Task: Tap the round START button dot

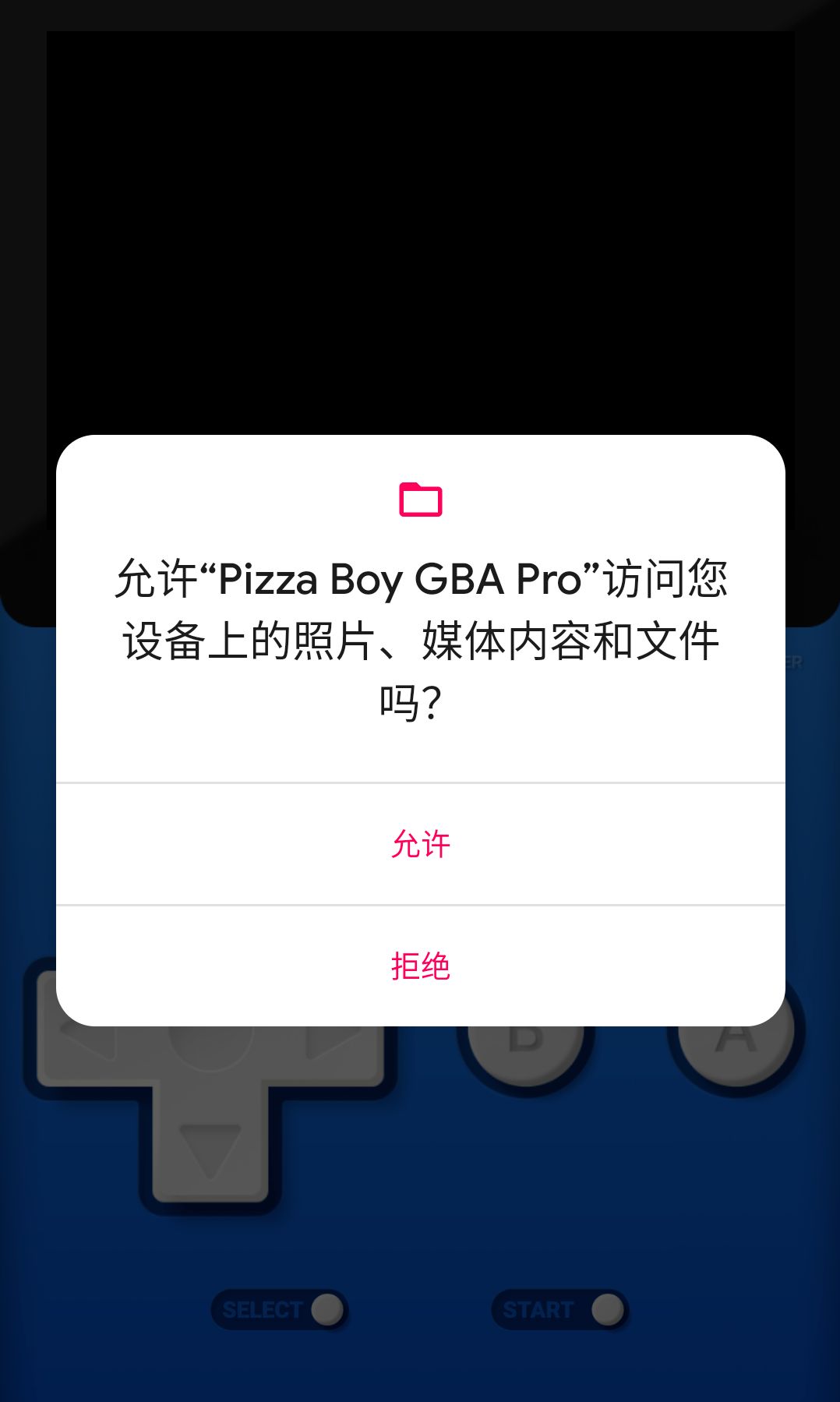Action: [x=606, y=1309]
